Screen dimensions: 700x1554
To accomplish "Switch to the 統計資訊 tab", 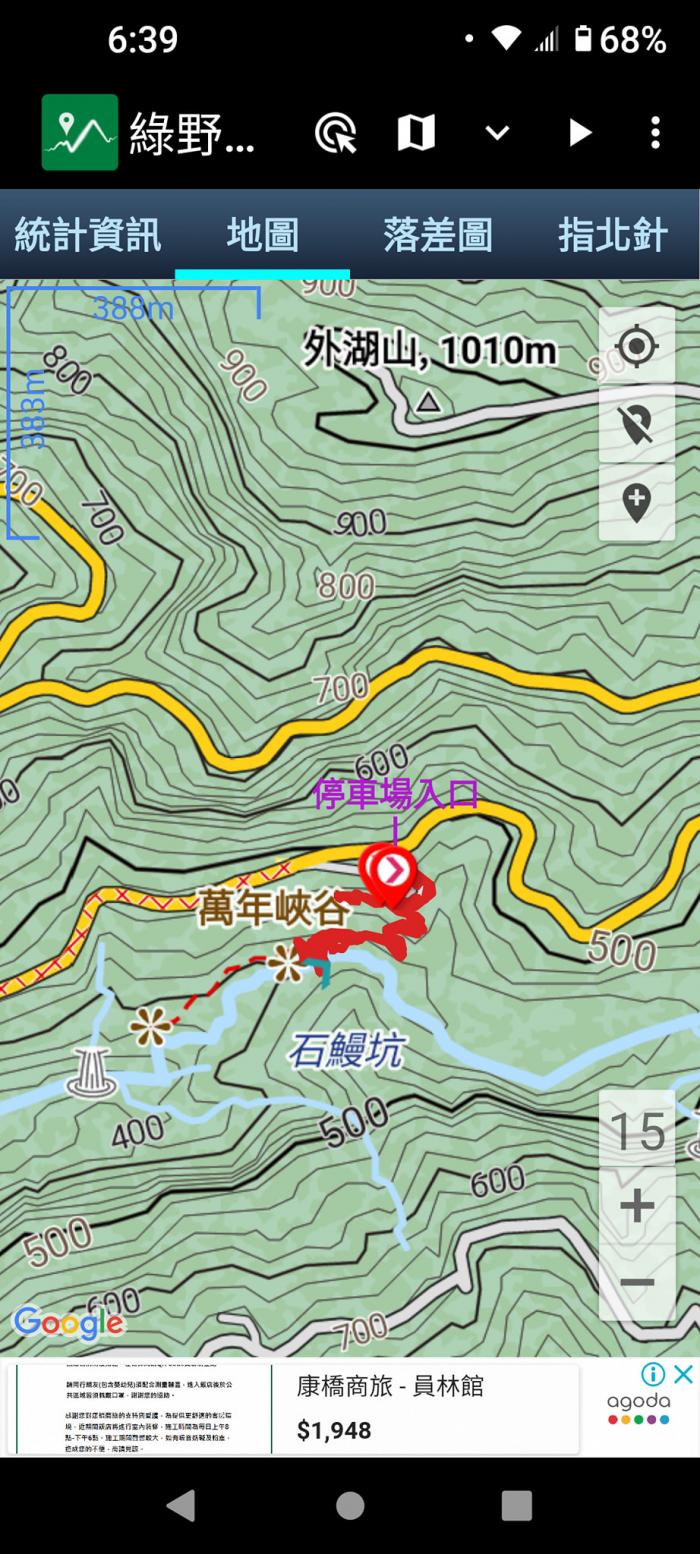I will click(x=87, y=235).
